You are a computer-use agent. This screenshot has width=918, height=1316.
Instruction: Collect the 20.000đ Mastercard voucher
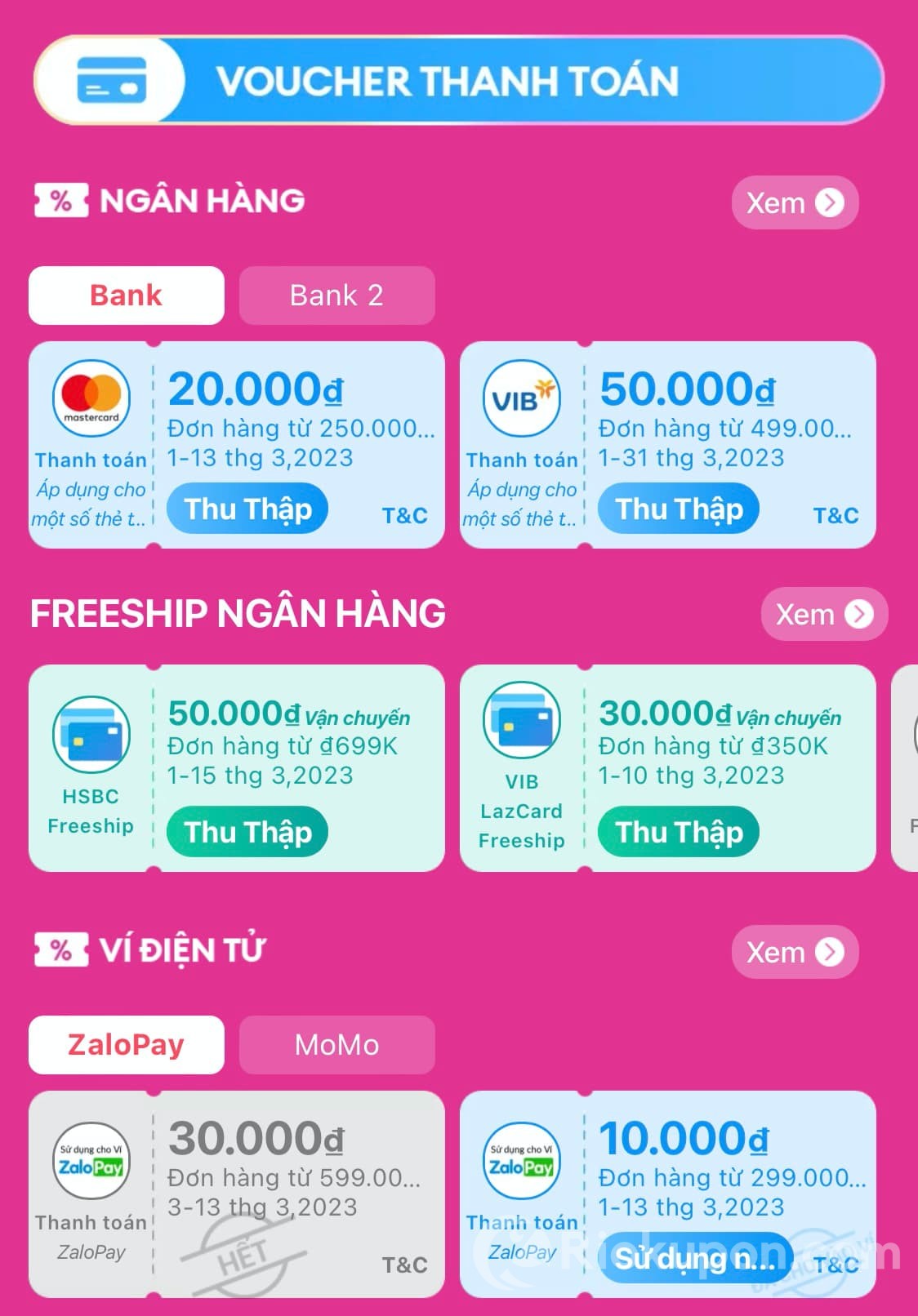pos(247,509)
